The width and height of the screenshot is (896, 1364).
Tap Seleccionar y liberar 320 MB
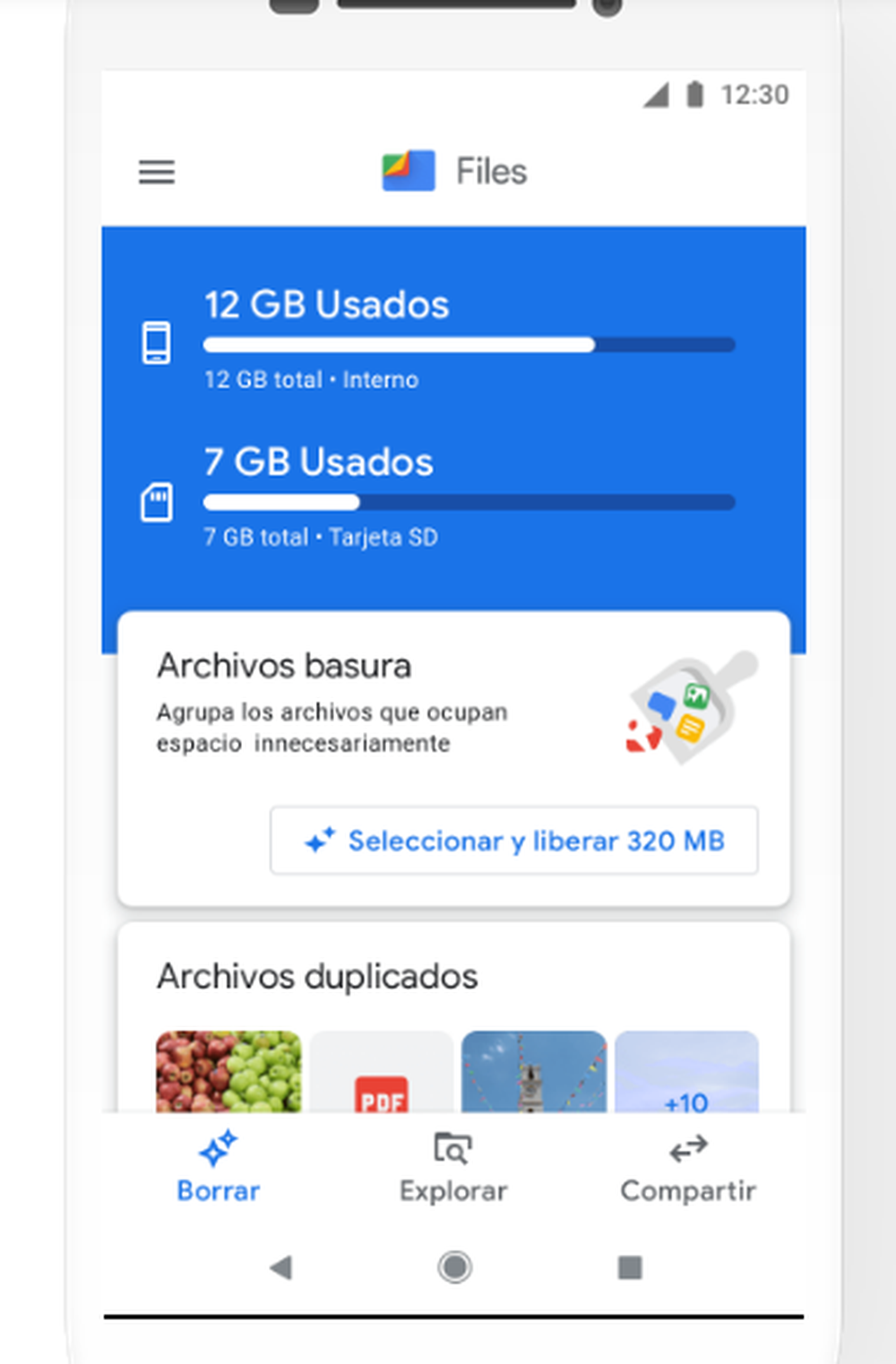coord(513,841)
